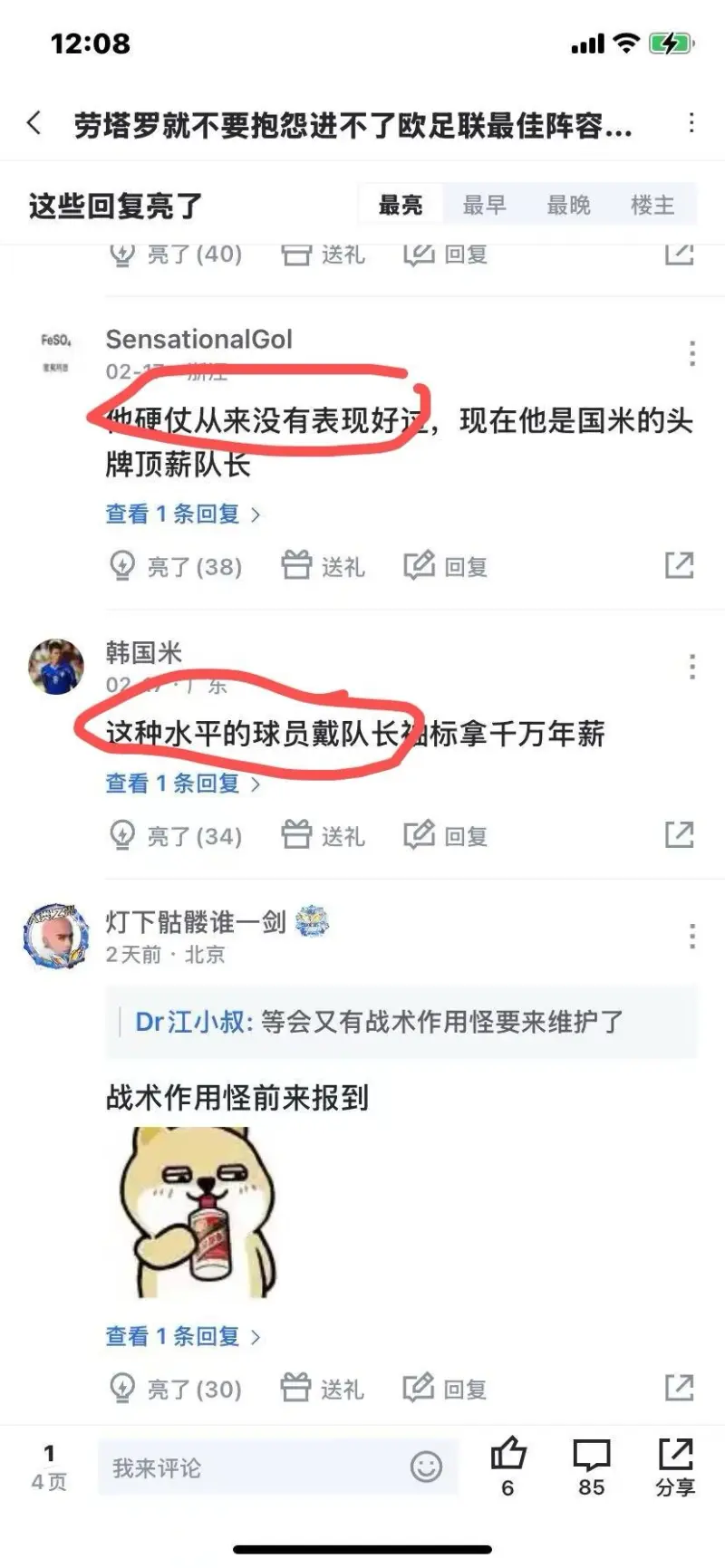Light up SensationalGol's comment 亮了(38)
This screenshot has width=725, height=1568.
[x=176, y=566]
